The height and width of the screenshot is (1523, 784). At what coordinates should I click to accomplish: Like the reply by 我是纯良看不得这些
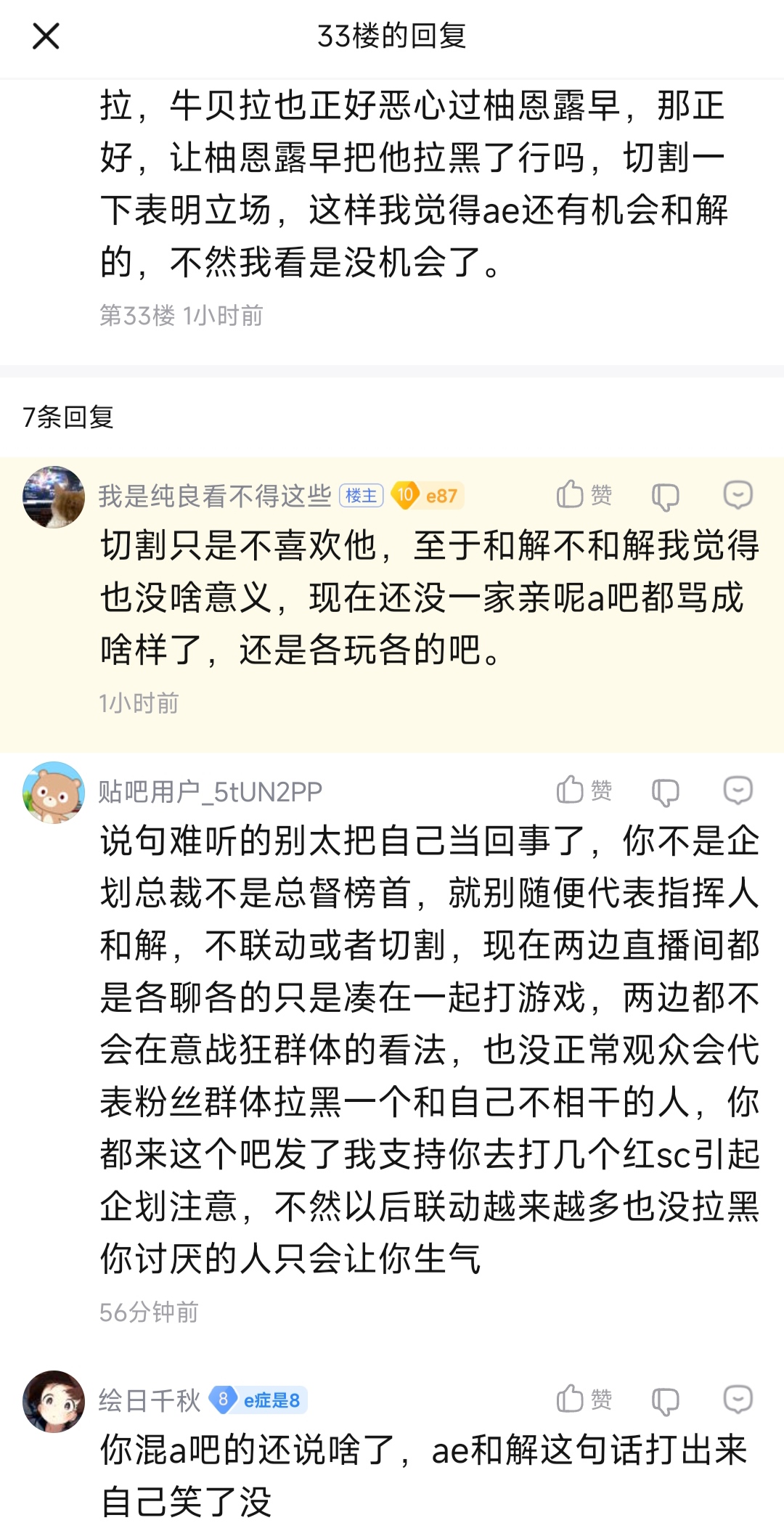(584, 495)
